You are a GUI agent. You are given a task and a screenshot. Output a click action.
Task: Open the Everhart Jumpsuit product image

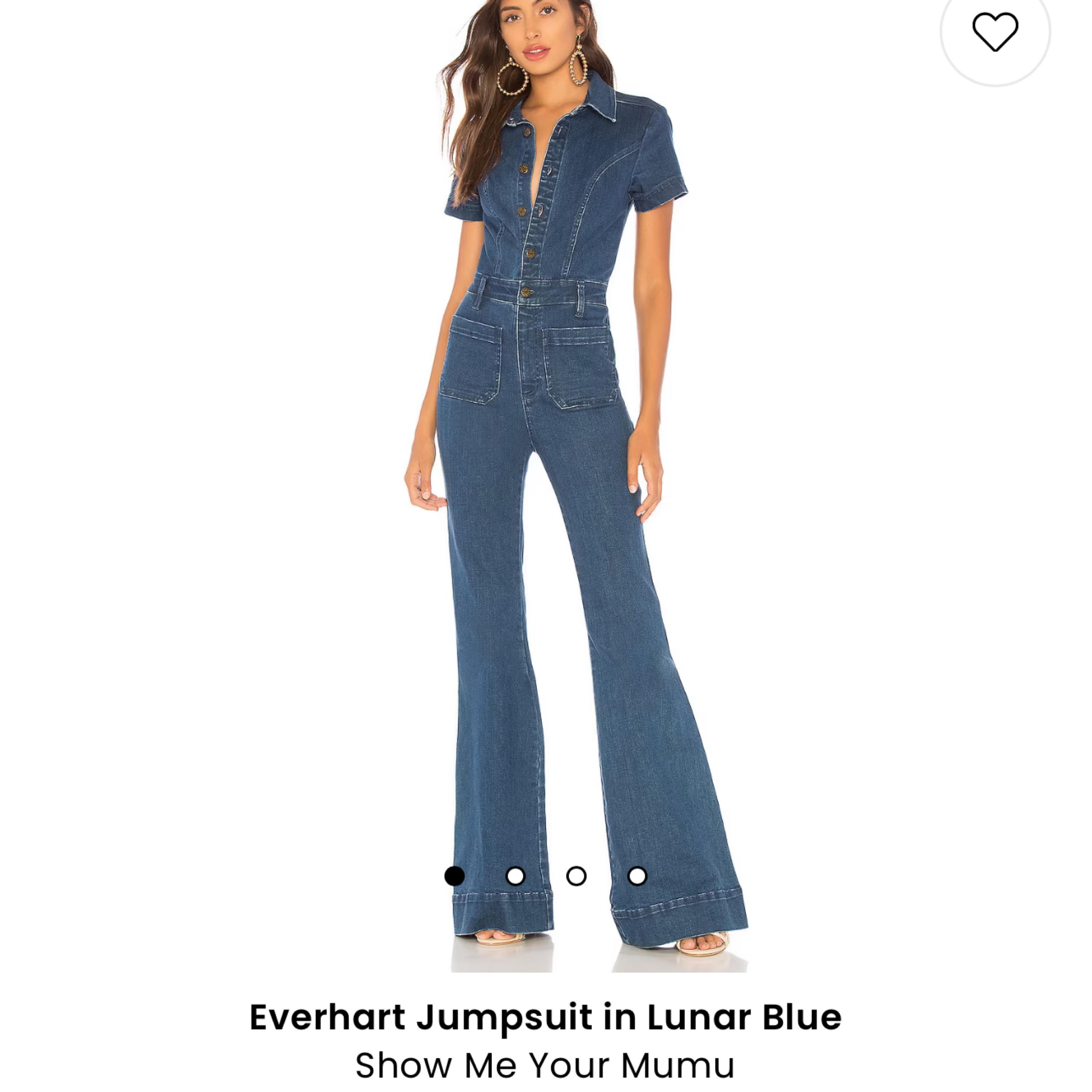click(546, 452)
